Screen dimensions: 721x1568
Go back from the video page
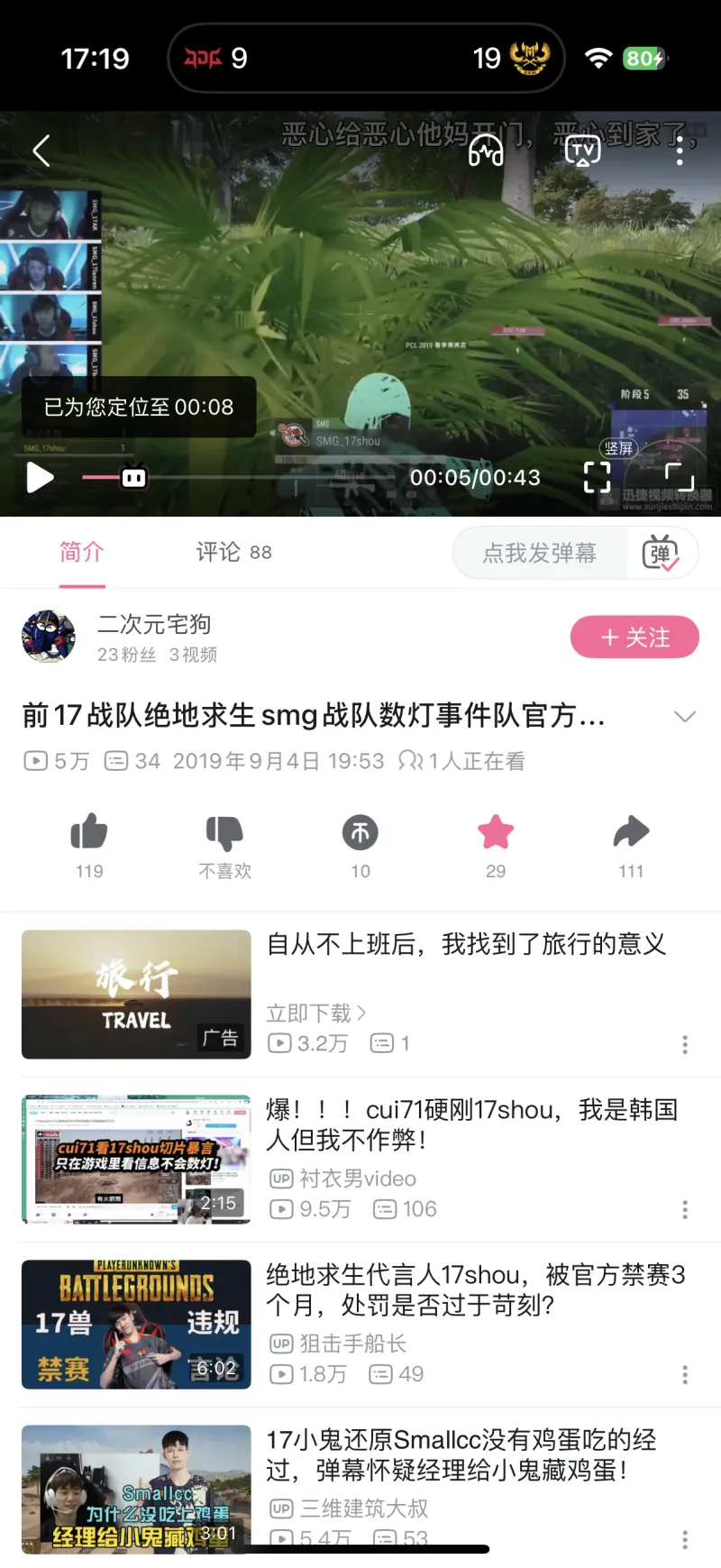click(41, 151)
